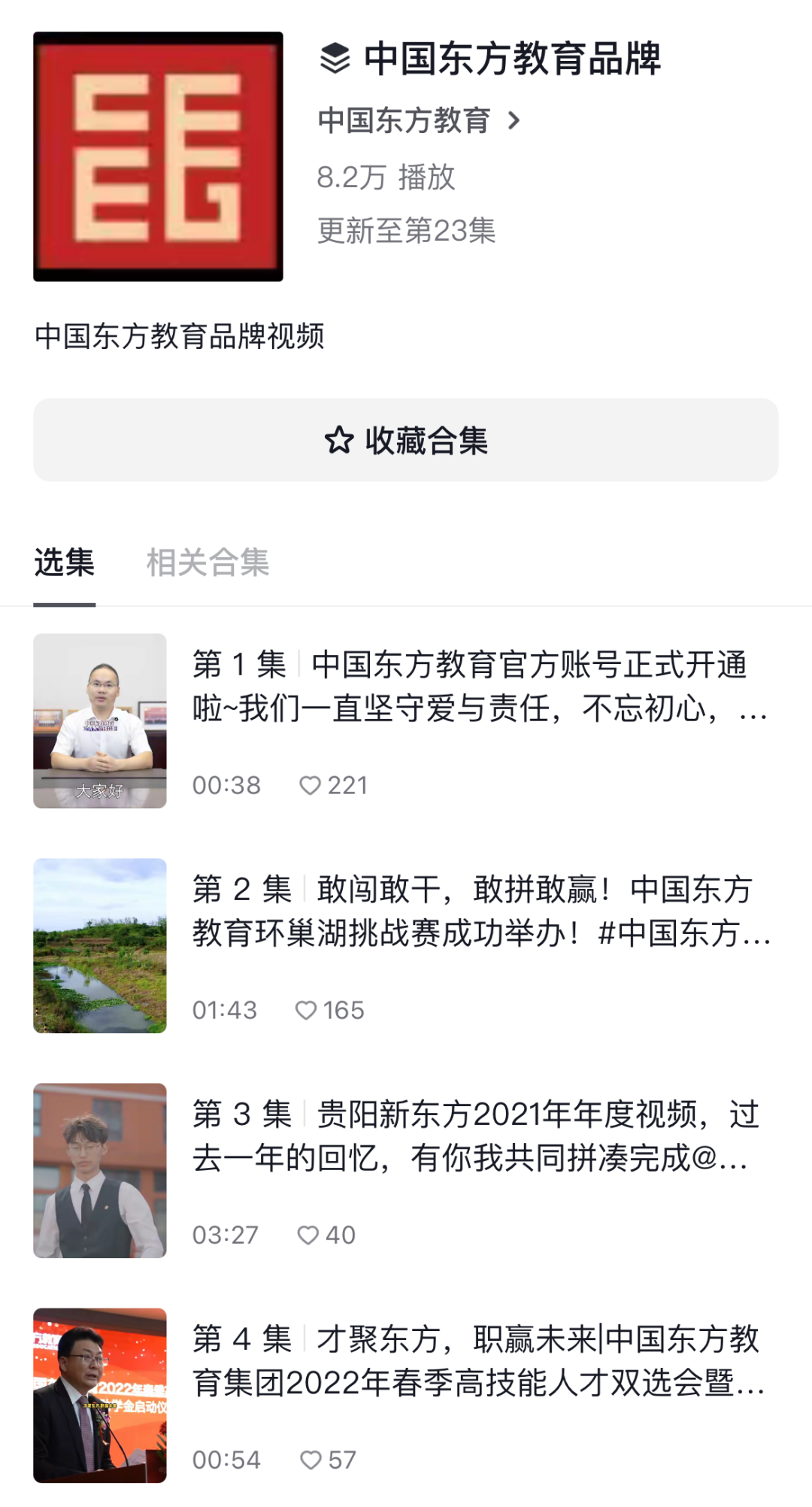Select the 选集 tab
812x1507 pixels.
click(x=65, y=562)
